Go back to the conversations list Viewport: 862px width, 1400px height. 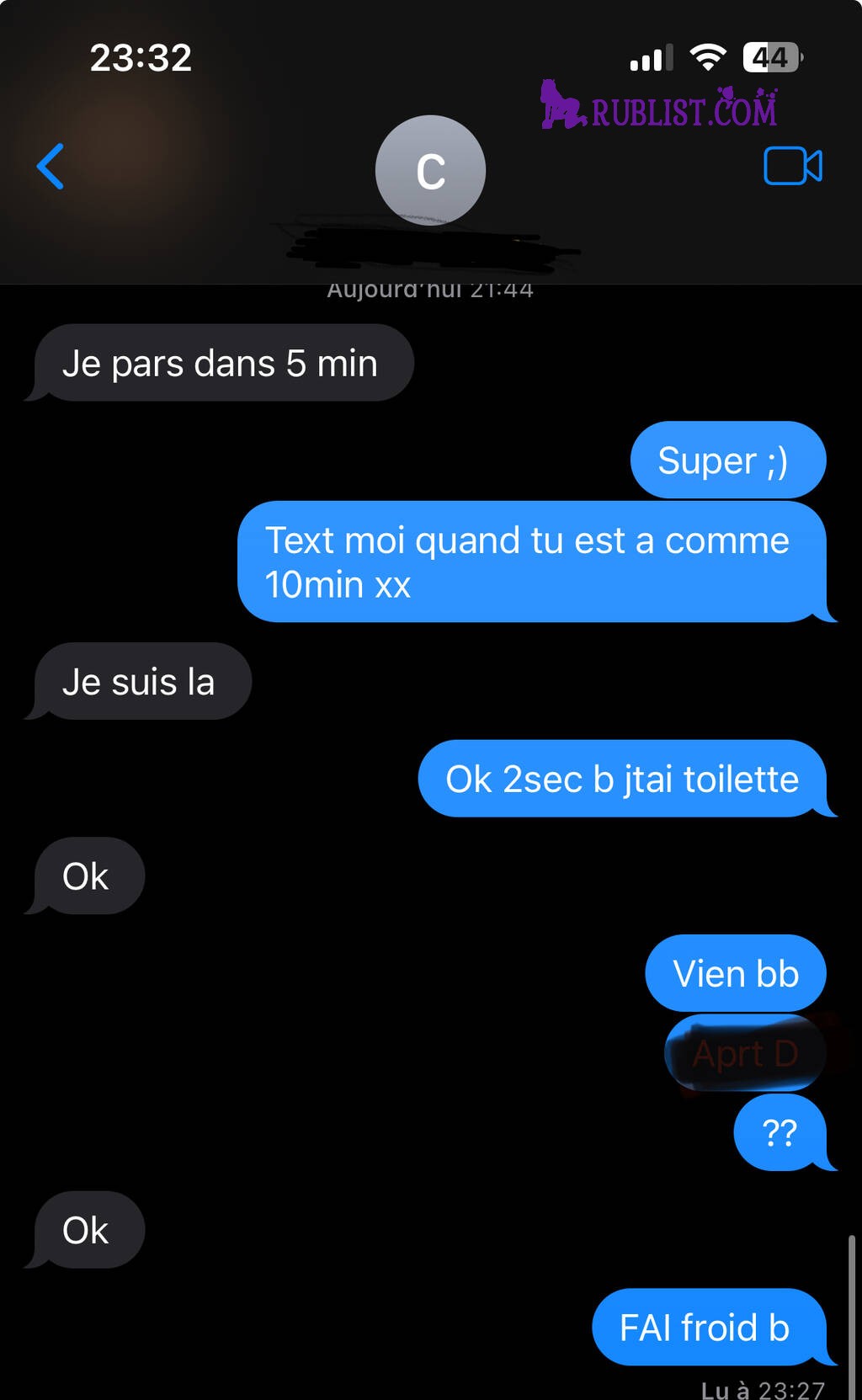coord(51,167)
